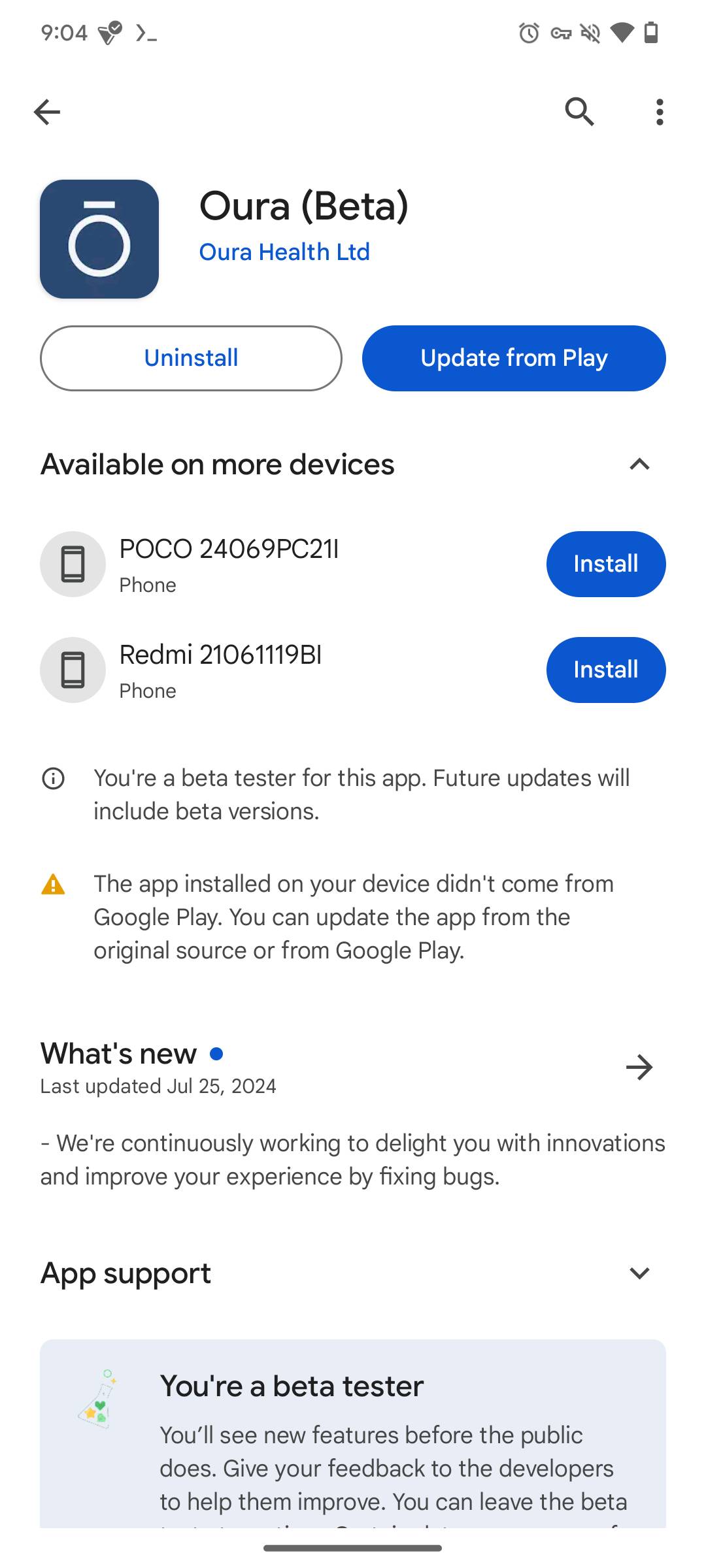The width and height of the screenshot is (706, 1568).
Task: Expand the App support section
Action: pyautogui.click(x=639, y=1273)
